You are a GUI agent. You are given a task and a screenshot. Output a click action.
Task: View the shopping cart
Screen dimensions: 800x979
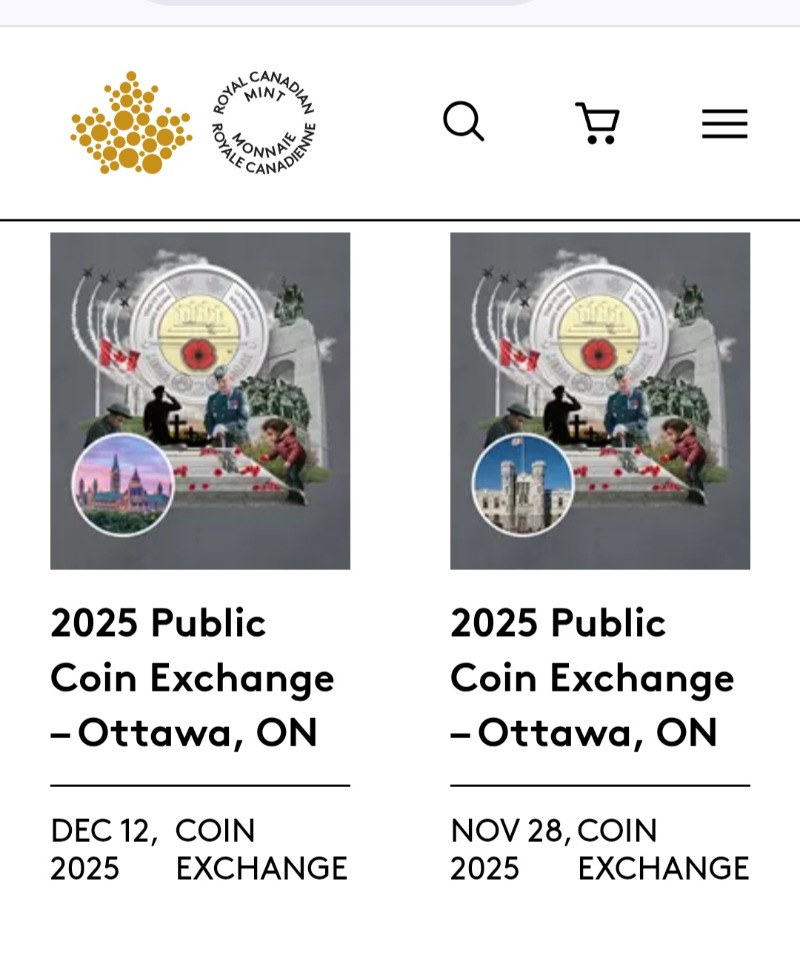(x=598, y=123)
